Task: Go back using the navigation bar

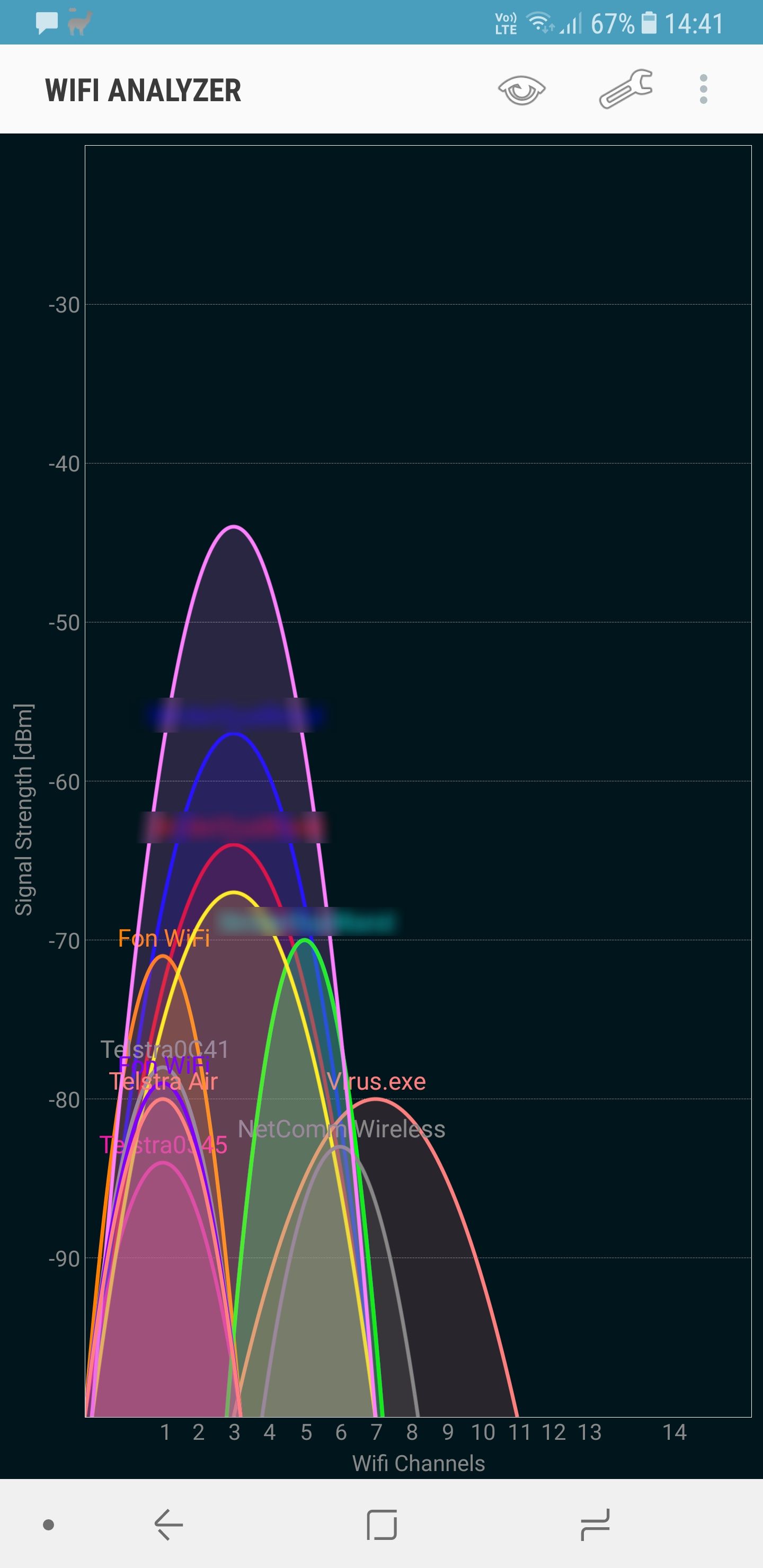Action: pos(168,1525)
